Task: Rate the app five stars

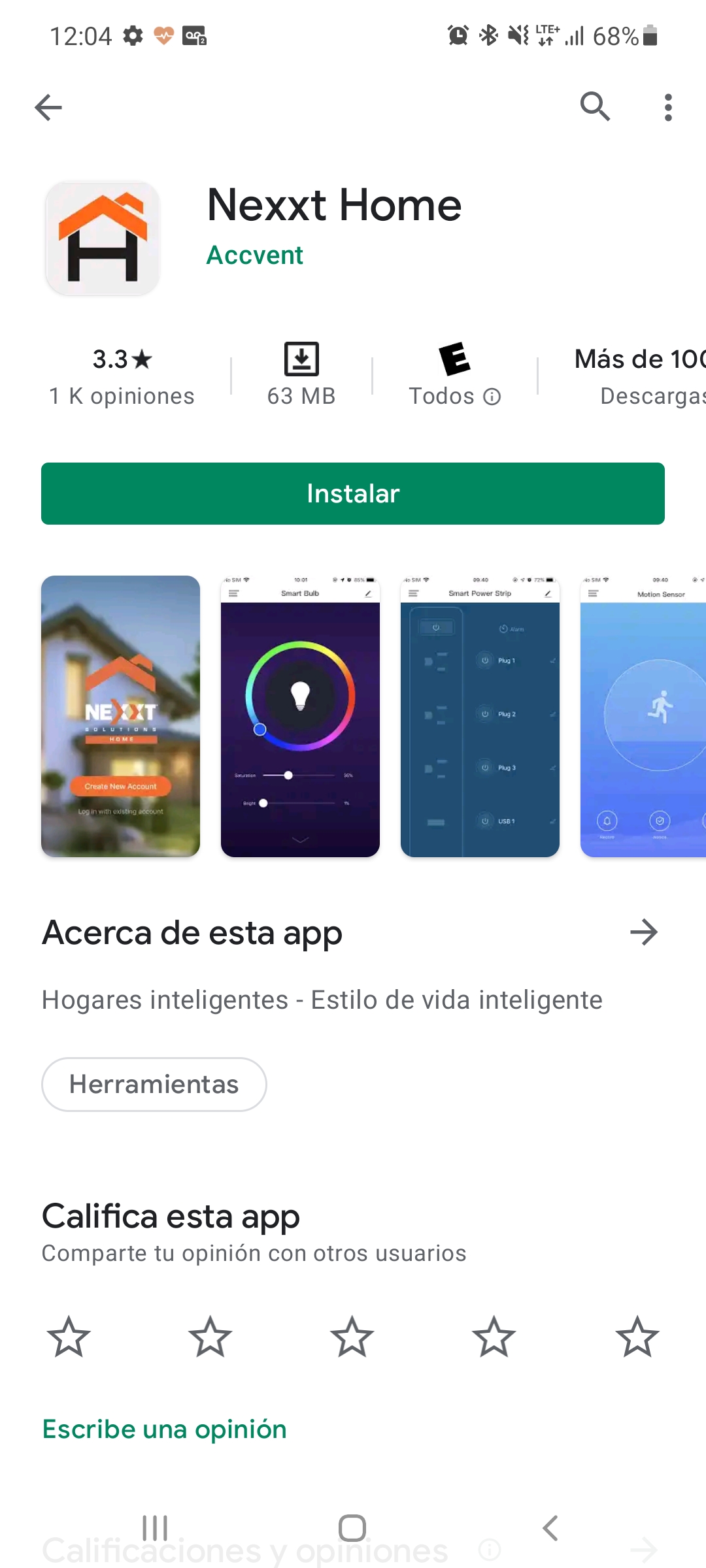Action: (637, 1337)
